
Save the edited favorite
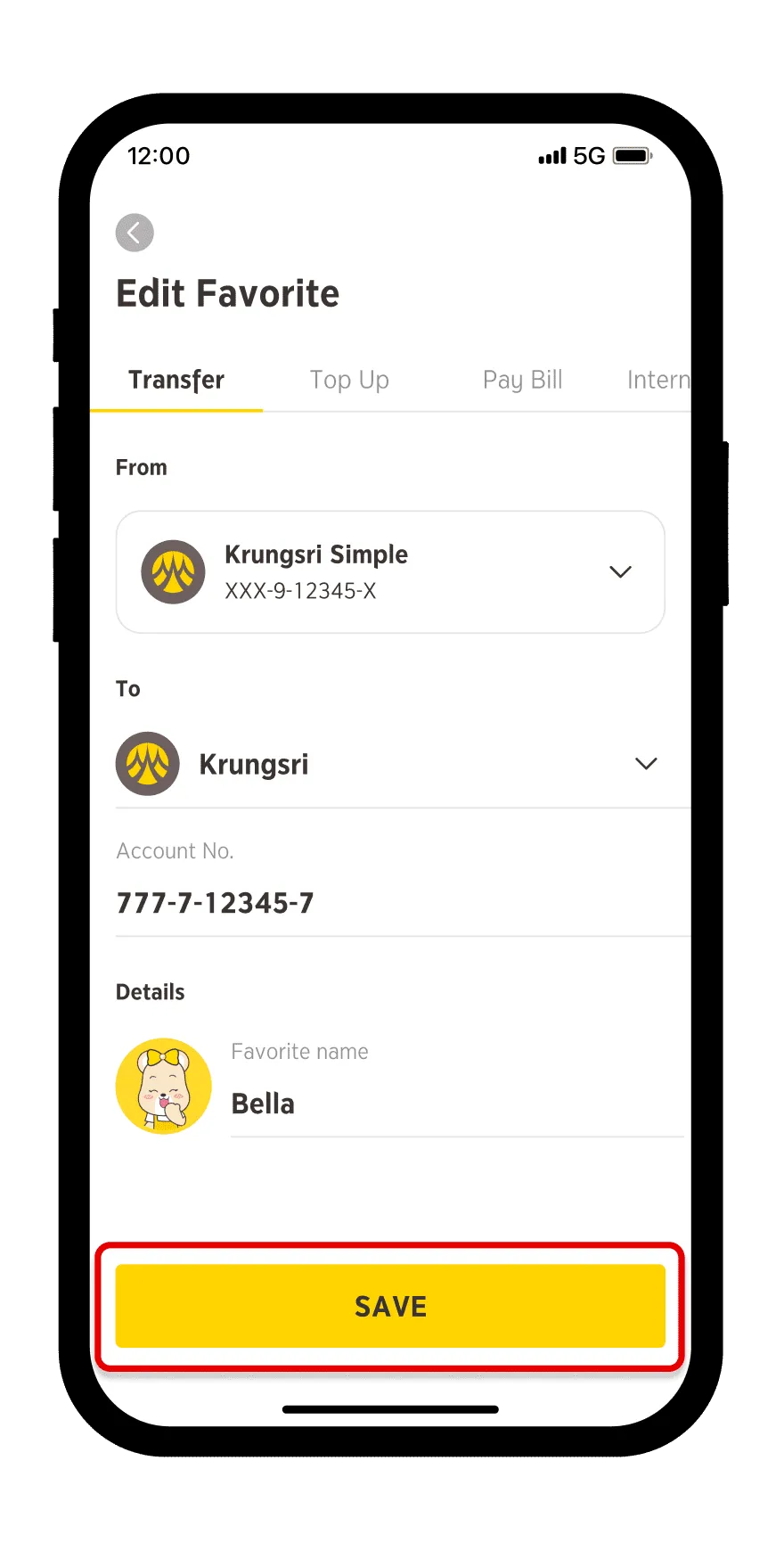pyautogui.click(x=390, y=1306)
